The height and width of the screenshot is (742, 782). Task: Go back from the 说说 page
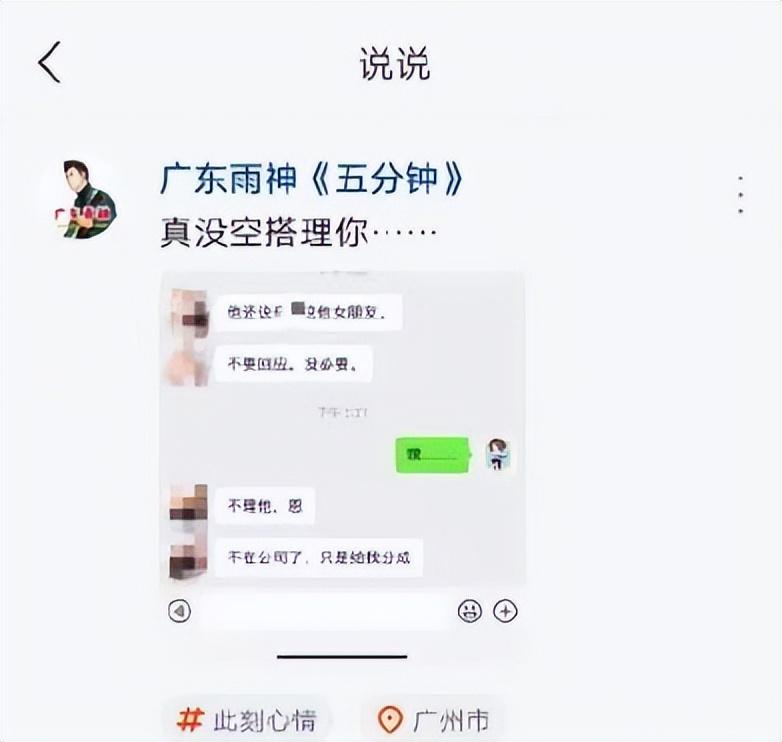coord(50,63)
